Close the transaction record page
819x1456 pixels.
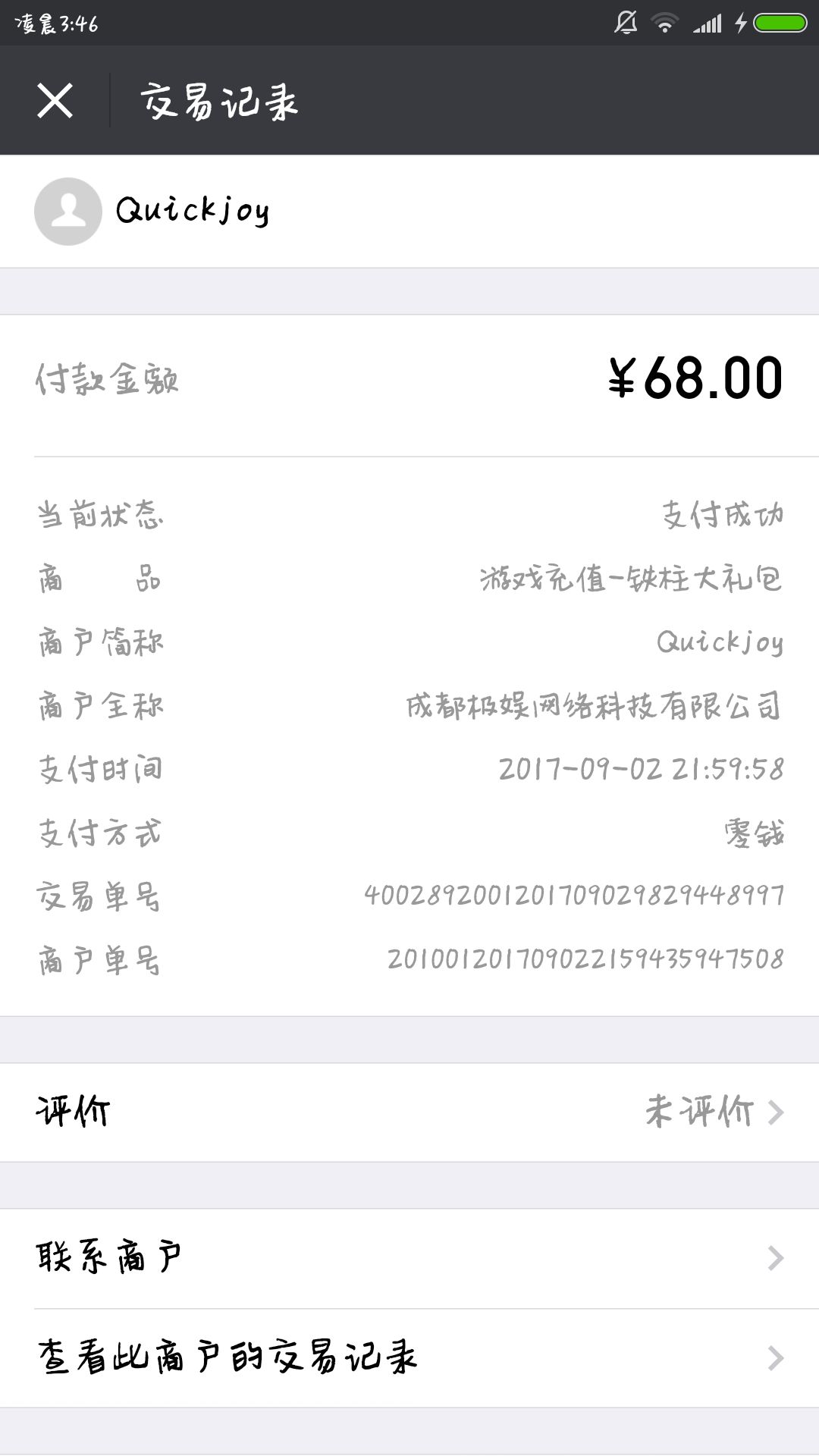(x=55, y=101)
